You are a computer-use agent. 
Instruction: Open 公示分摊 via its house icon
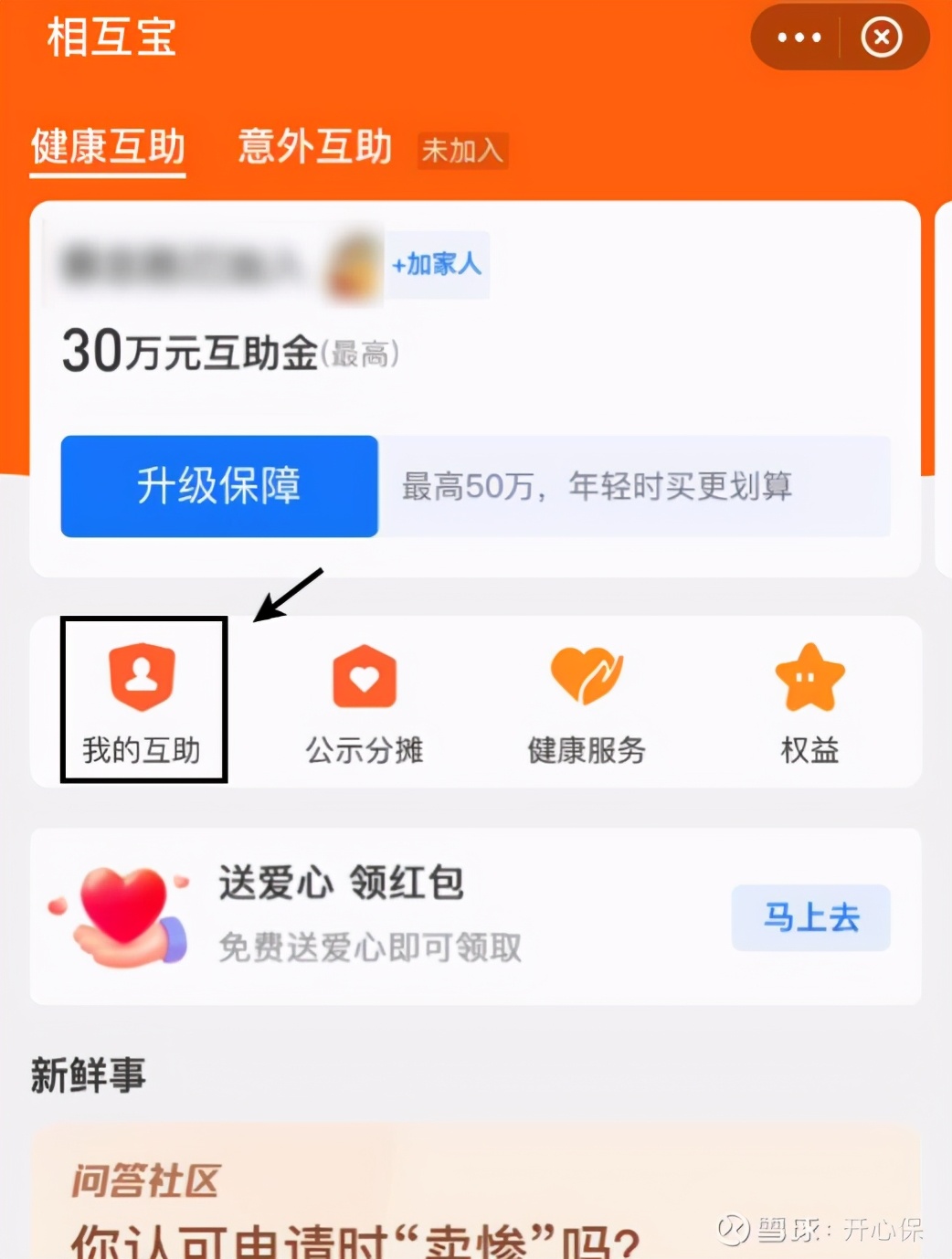click(x=364, y=676)
